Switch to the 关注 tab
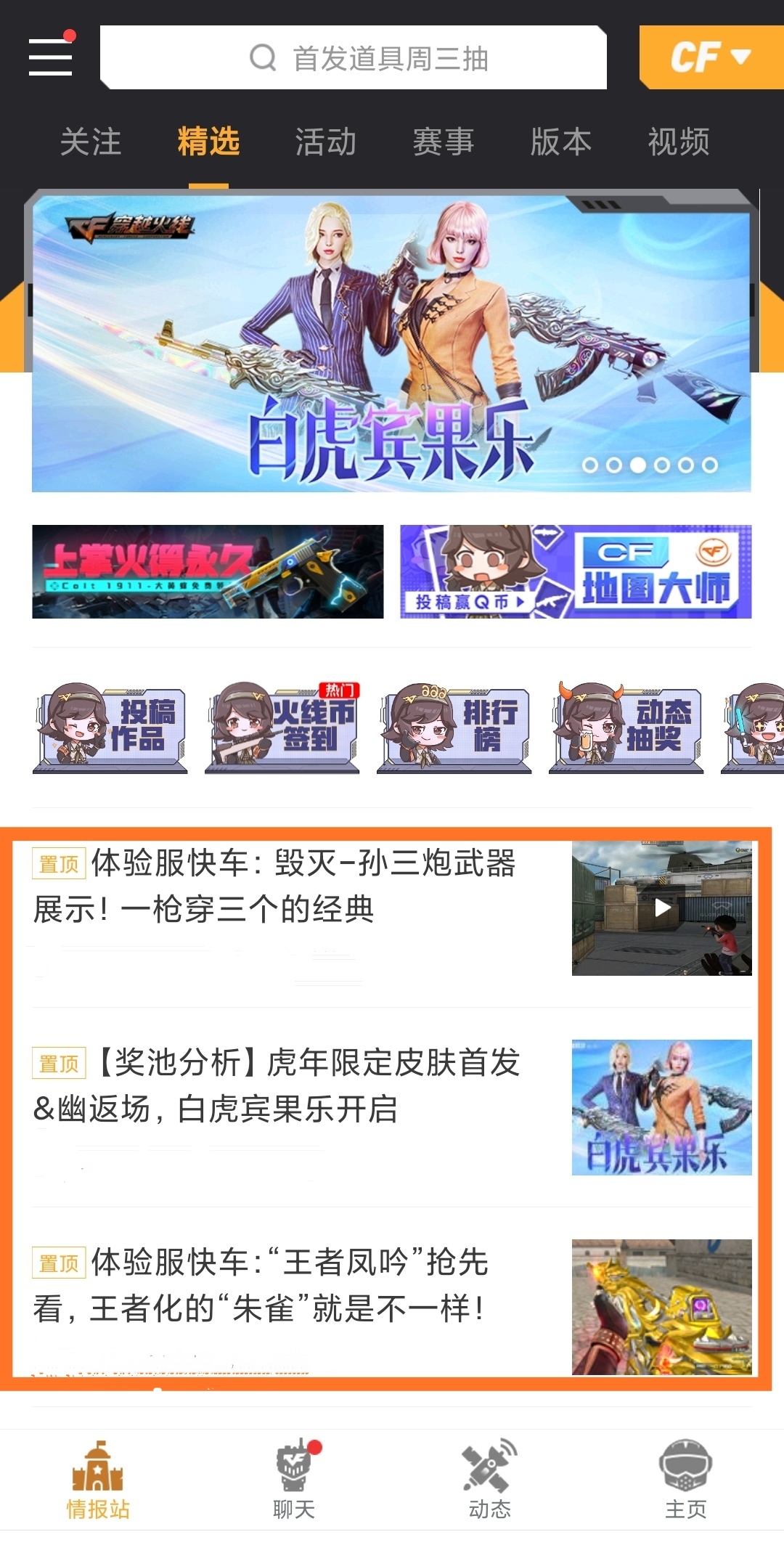 point(90,142)
